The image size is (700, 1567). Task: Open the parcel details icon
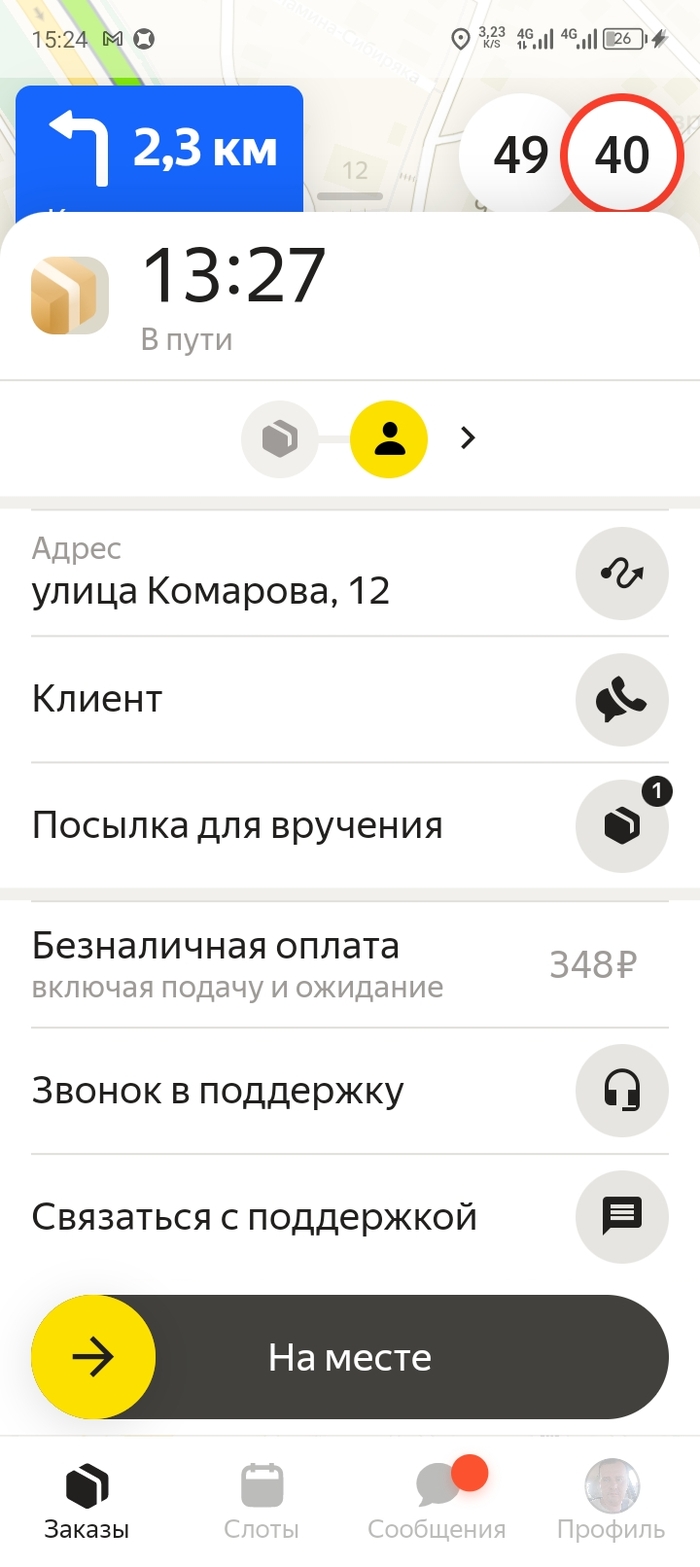[x=621, y=827]
